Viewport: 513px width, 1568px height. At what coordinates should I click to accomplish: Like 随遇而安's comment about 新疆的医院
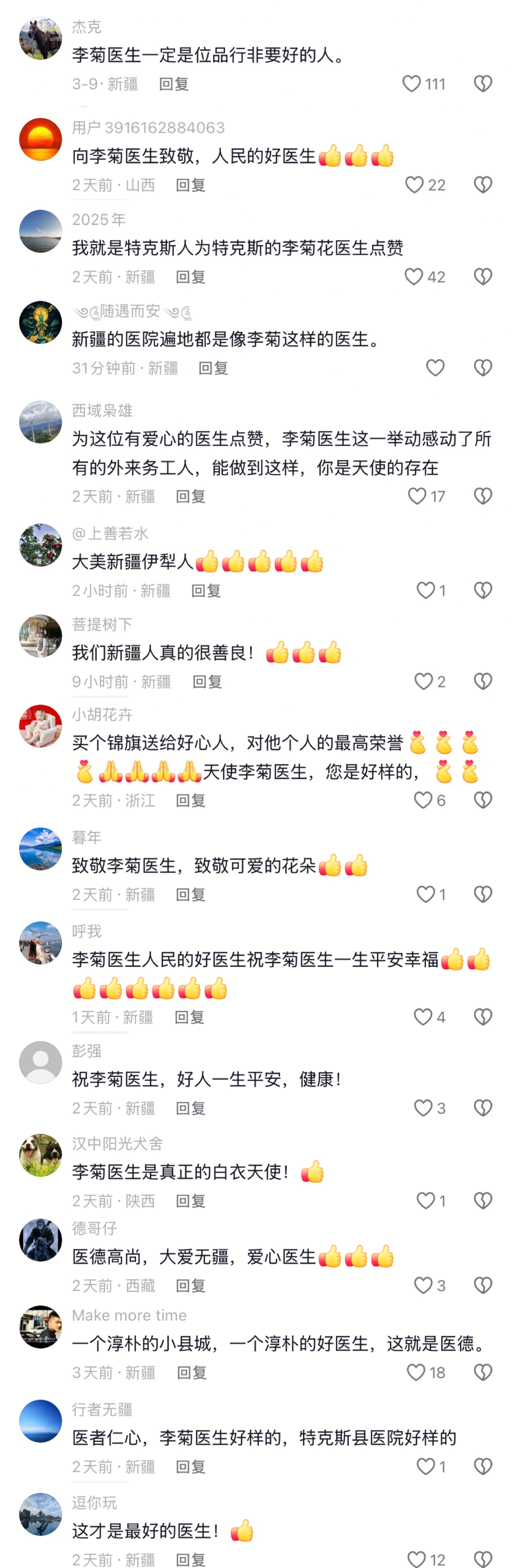[435, 368]
